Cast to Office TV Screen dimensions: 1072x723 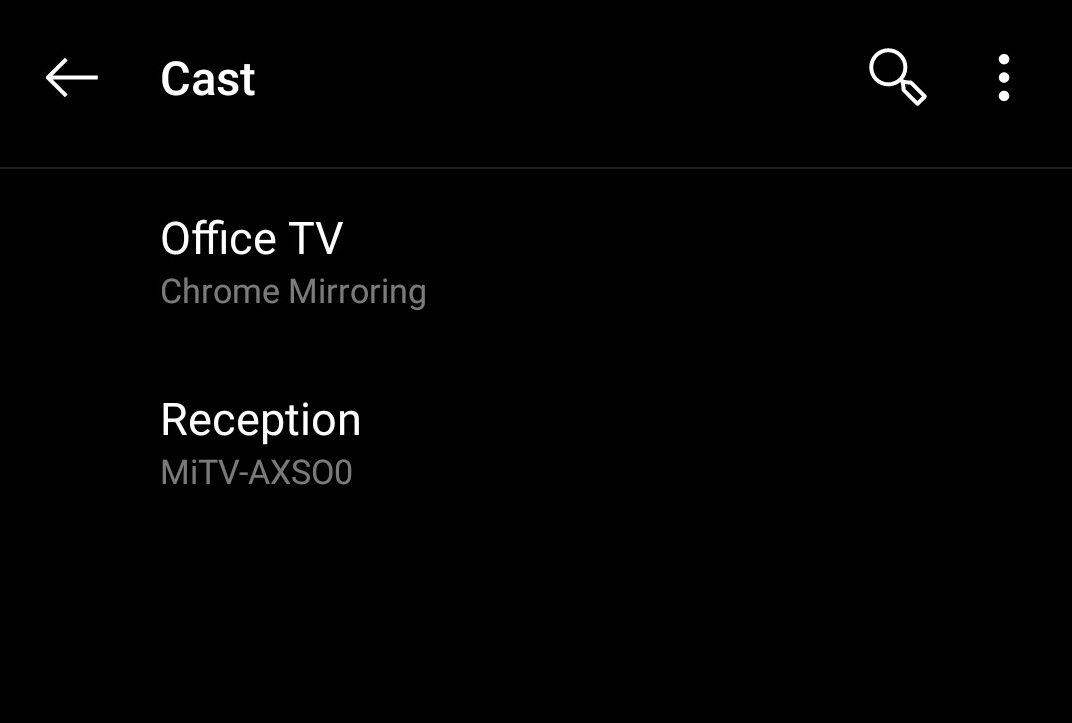pos(293,262)
